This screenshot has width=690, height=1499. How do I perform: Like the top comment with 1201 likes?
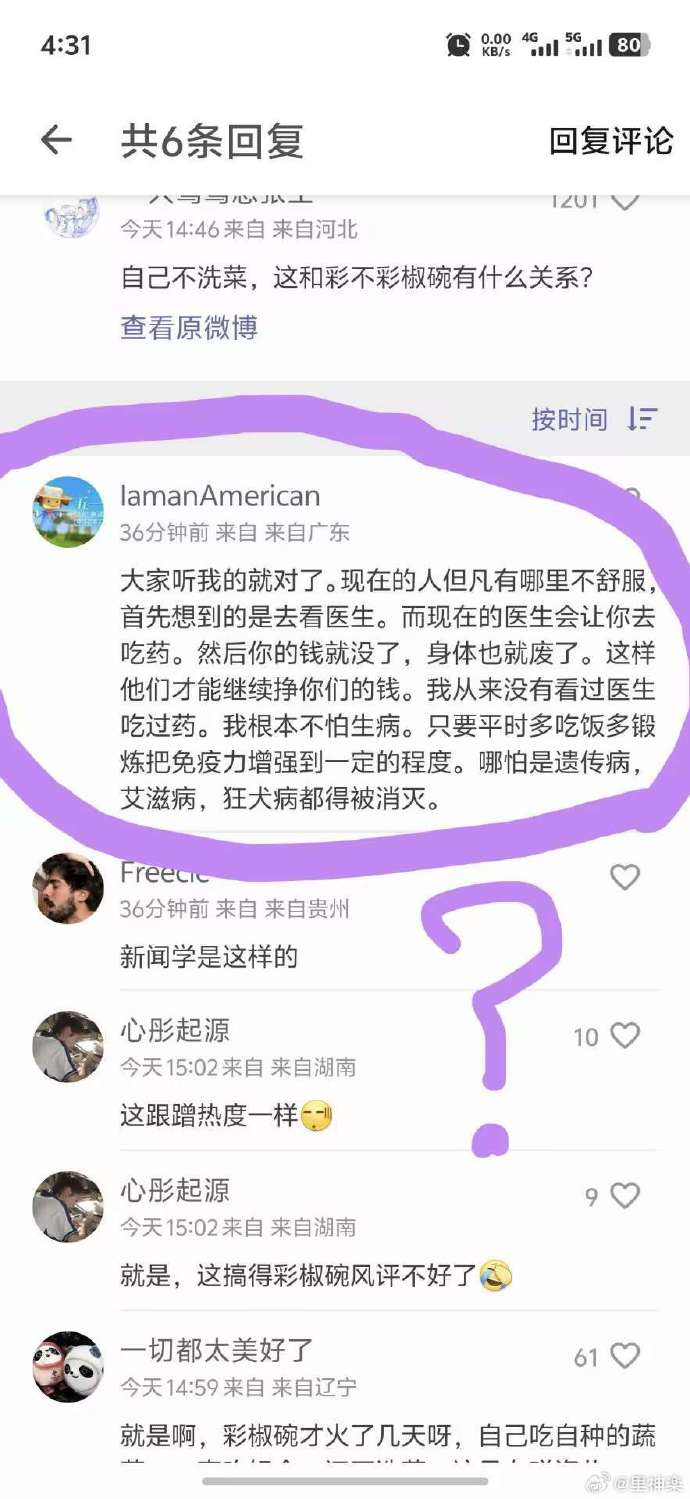[x=625, y=199]
